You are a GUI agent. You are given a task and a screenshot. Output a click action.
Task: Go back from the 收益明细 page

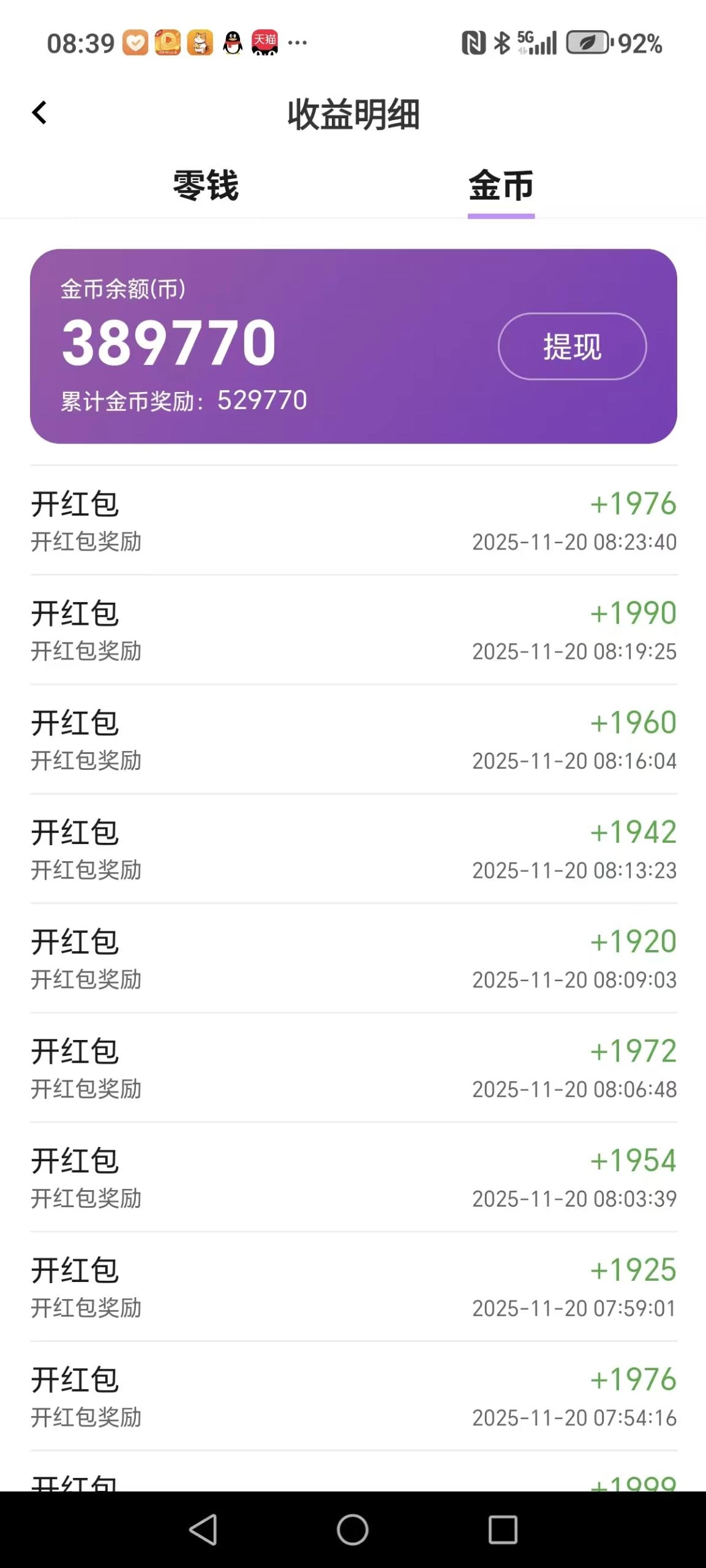(x=40, y=113)
